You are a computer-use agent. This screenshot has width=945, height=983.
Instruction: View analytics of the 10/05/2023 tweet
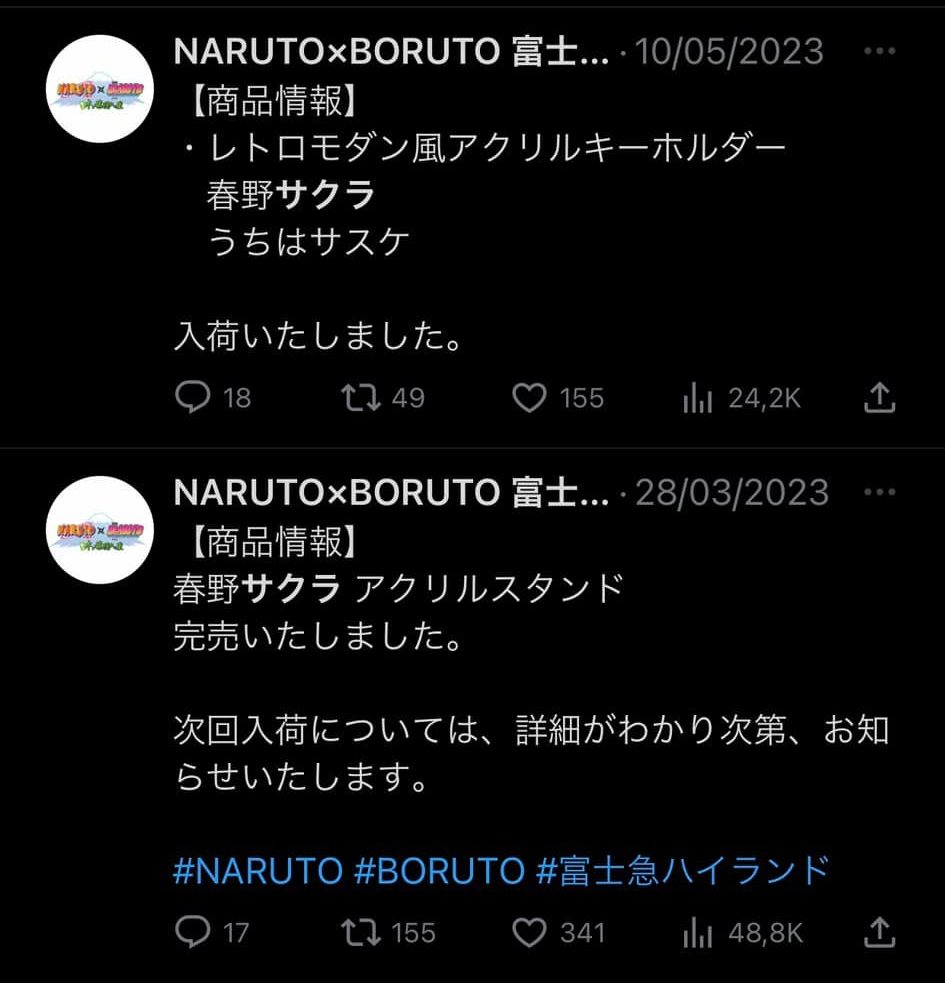pos(697,399)
